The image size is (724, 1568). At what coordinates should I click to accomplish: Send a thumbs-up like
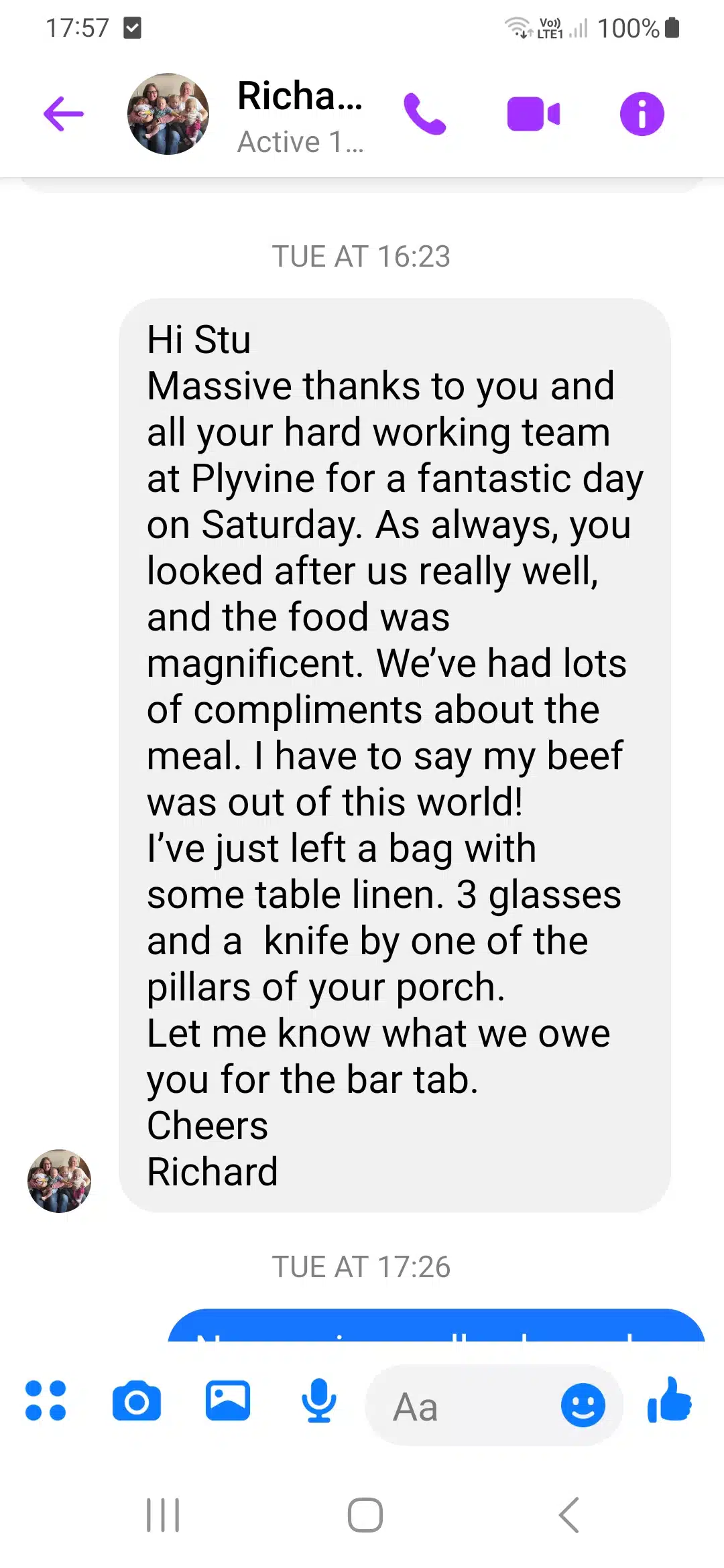click(669, 1400)
